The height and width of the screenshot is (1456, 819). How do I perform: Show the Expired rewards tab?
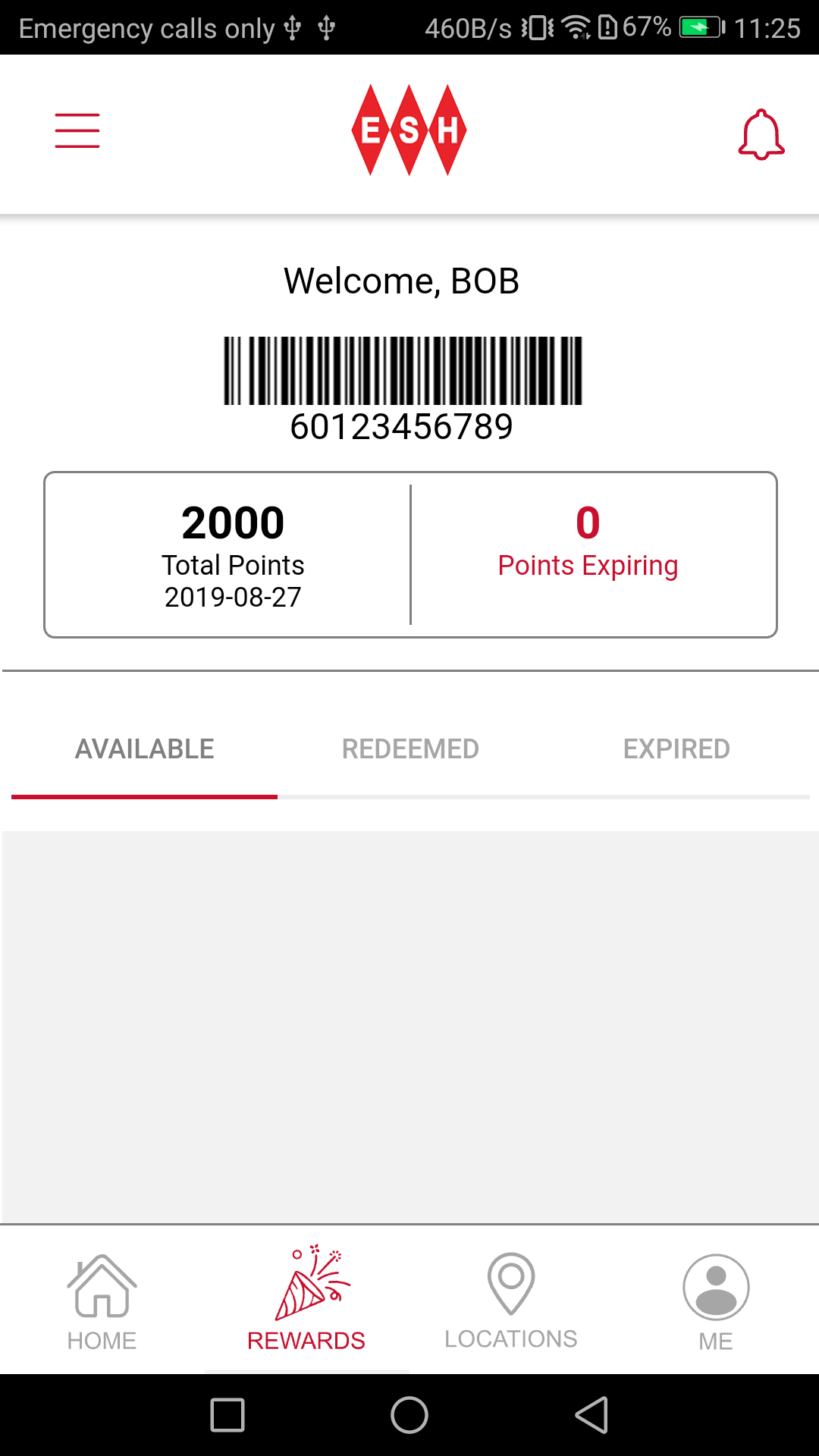point(676,749)
